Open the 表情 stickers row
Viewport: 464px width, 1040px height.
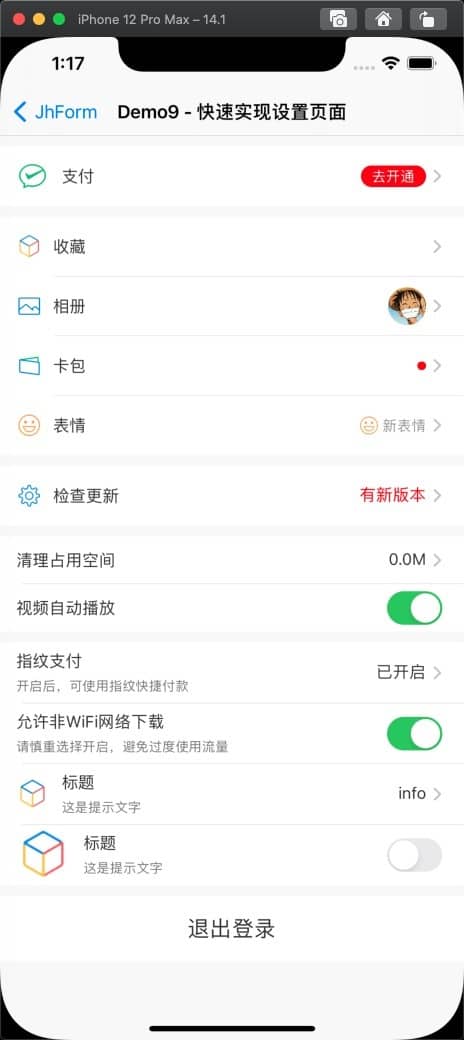pyautogui.click(x=232, y=425)
